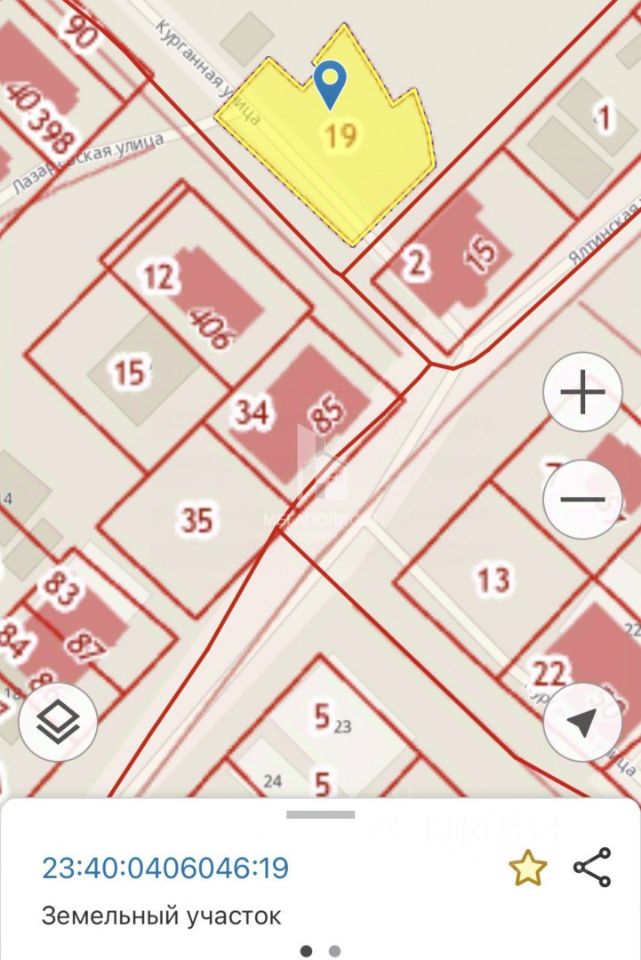641x960 pixels.
Task: Share this land parcel
Action: (x=592, y=868)
